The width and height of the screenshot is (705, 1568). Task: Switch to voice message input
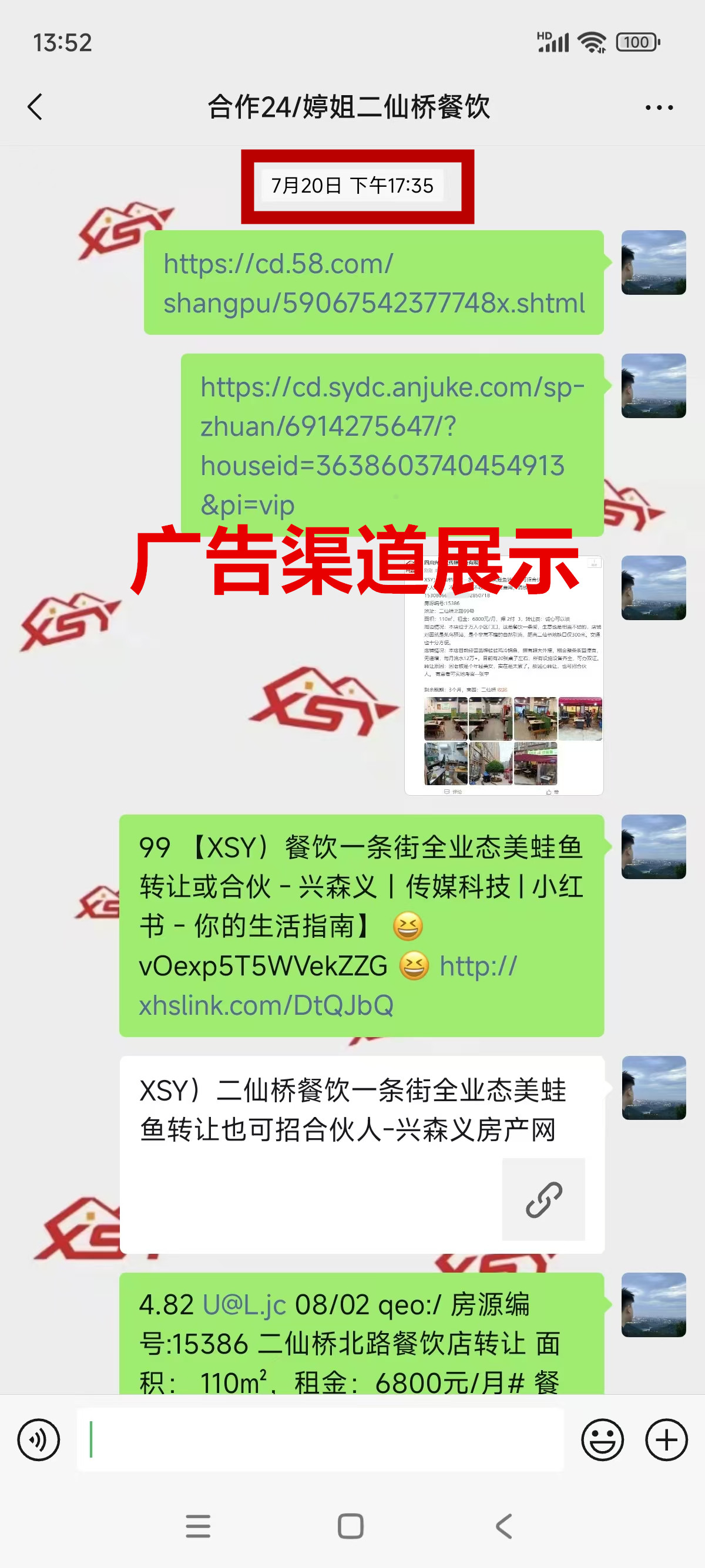click(38, 1440)
